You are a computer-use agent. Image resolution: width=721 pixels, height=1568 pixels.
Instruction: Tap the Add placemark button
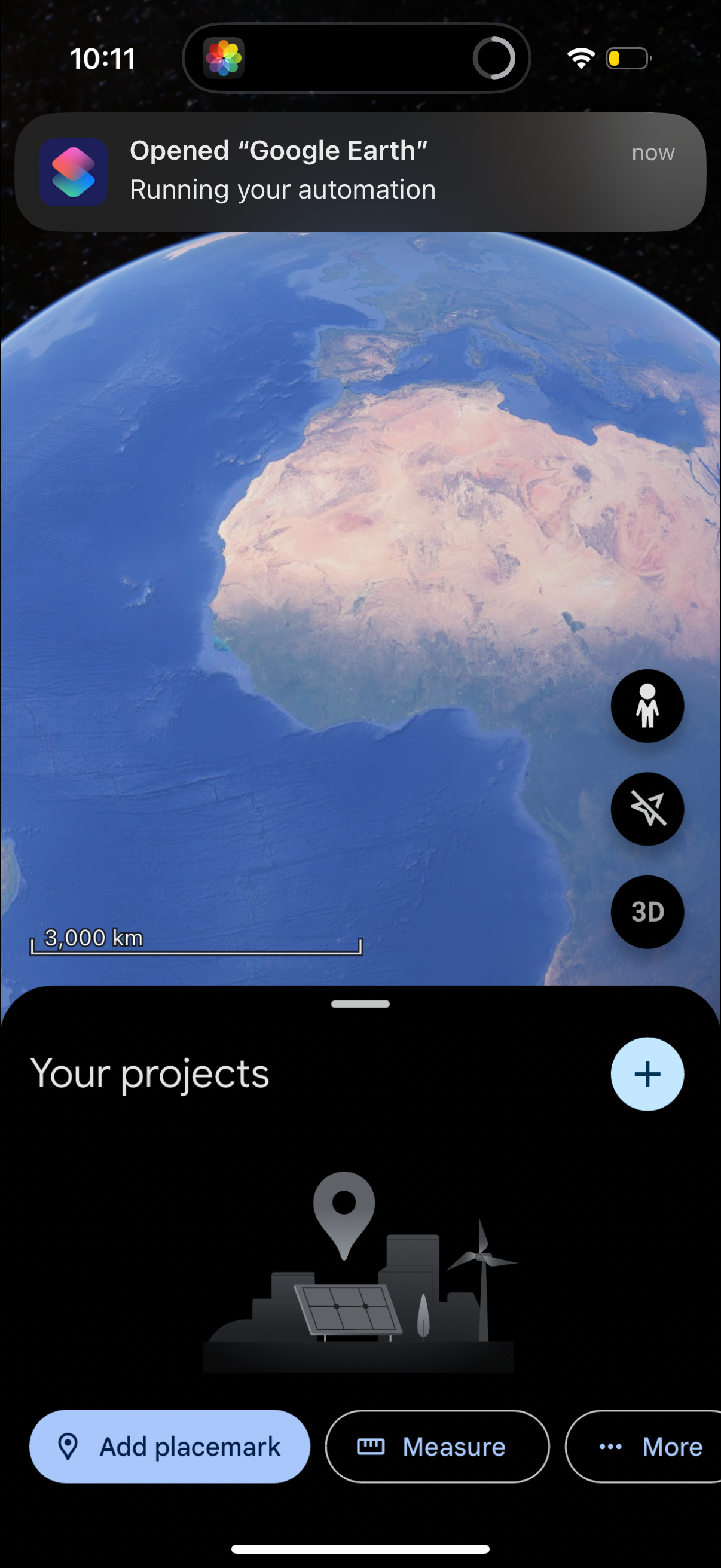click(169, 1447)
